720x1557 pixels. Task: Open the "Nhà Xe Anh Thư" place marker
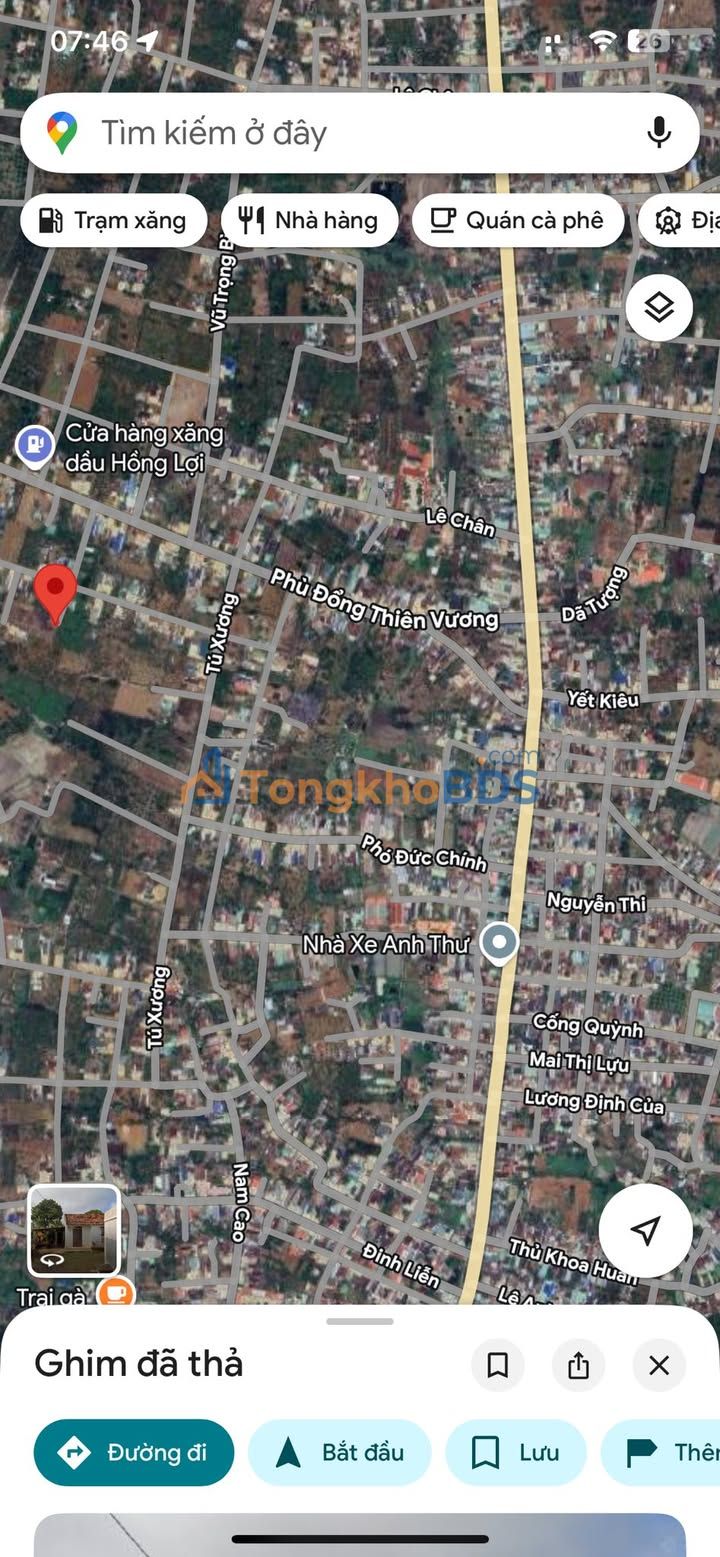click(x=498, y=943)
